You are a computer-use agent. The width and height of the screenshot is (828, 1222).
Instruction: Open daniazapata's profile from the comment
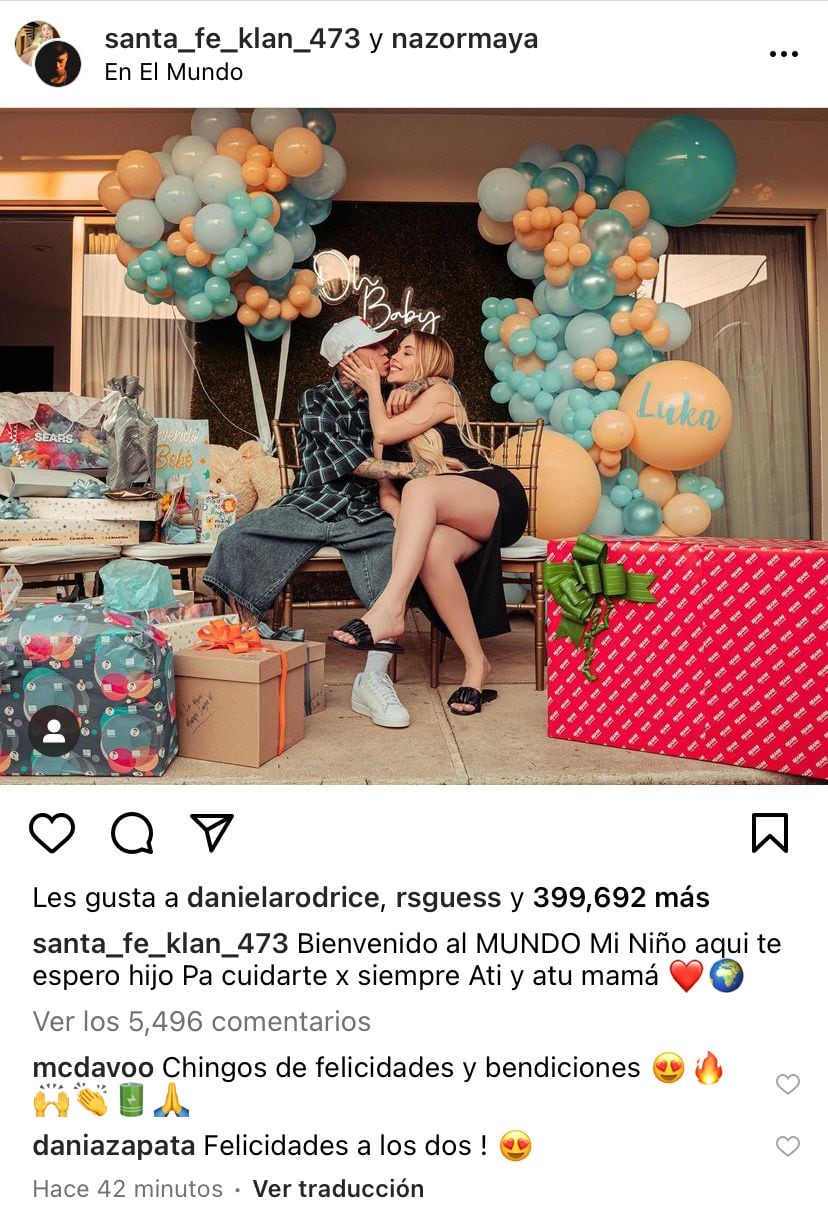click(x=113, y=1146)
